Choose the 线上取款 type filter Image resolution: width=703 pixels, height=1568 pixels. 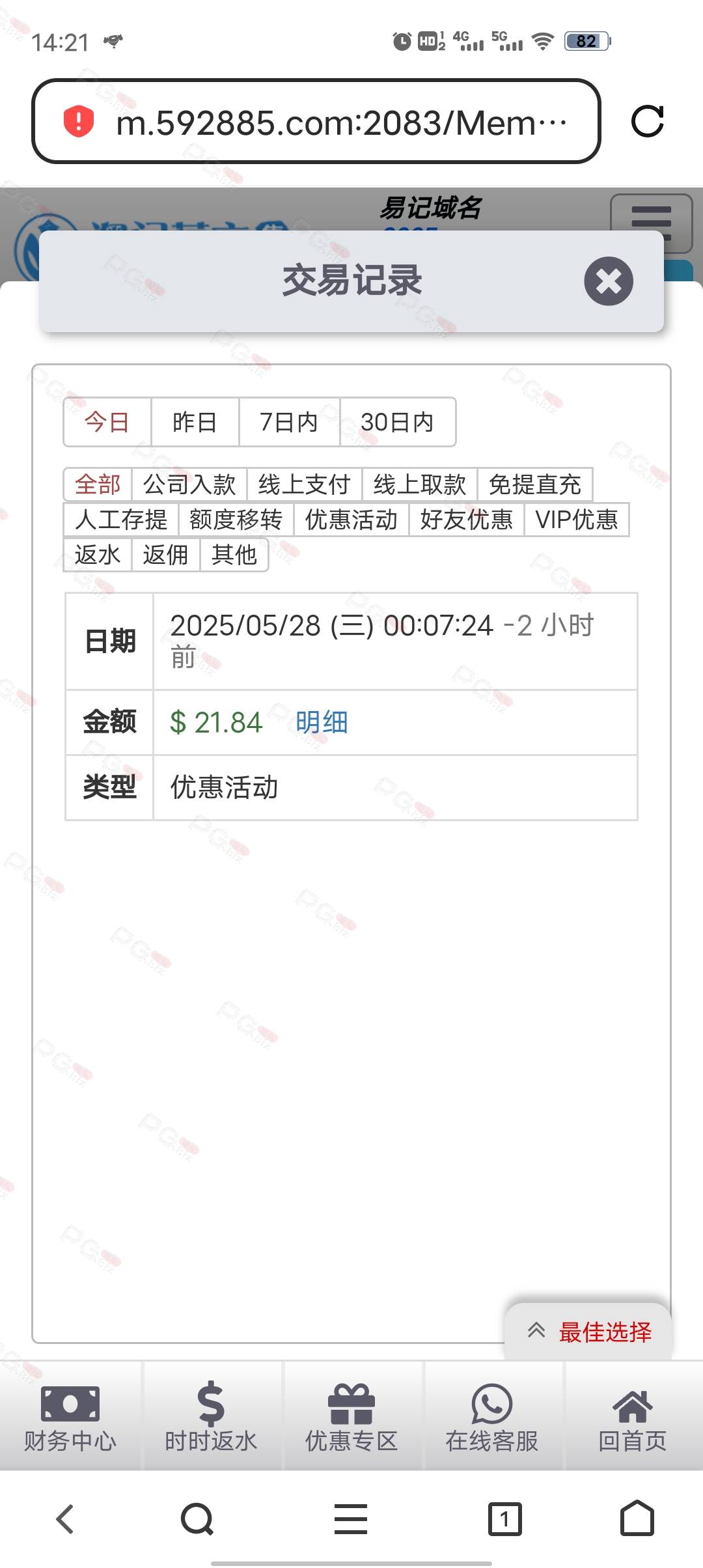click(x=420, y=484)
